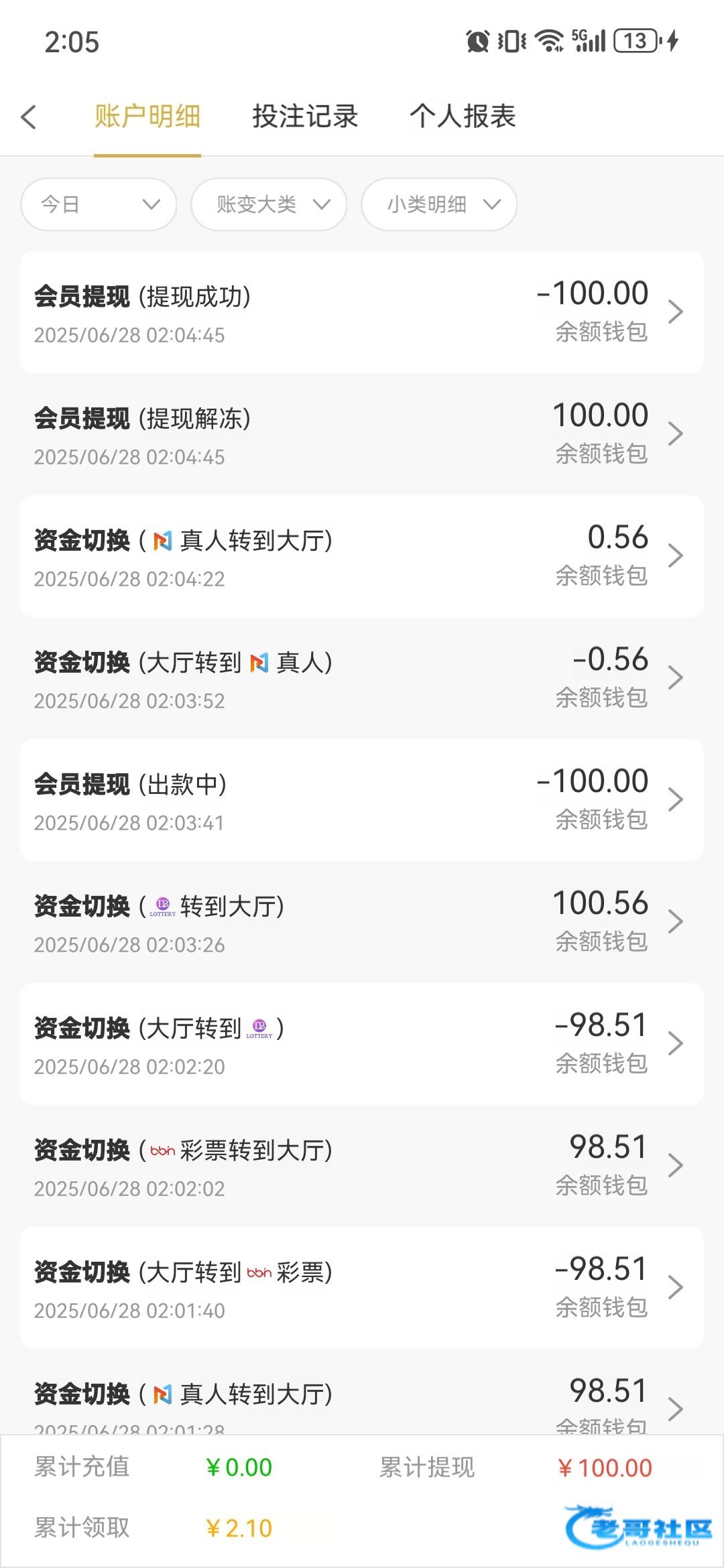Switch to the 投注记录 tab

click(305, 117)
